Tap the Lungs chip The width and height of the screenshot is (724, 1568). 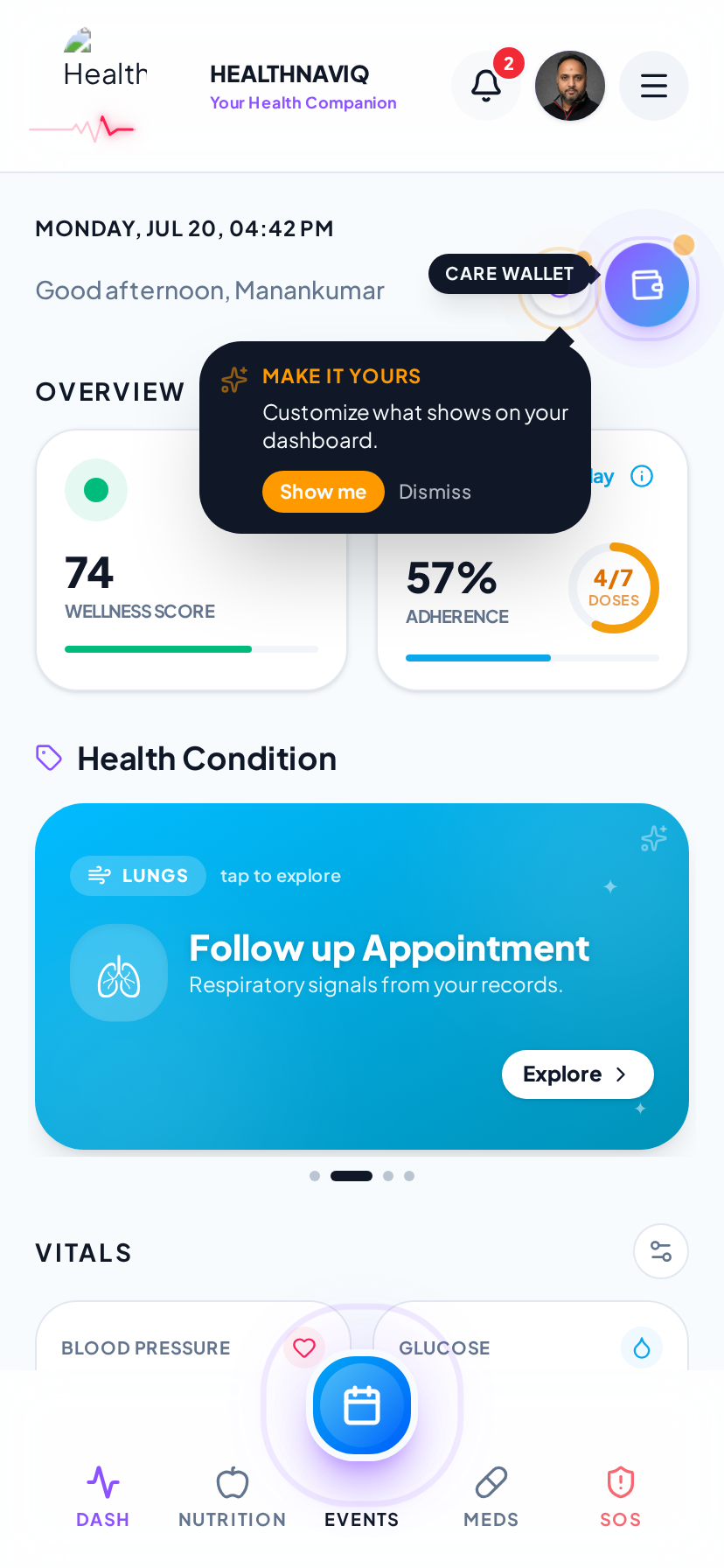coord(138,876)
